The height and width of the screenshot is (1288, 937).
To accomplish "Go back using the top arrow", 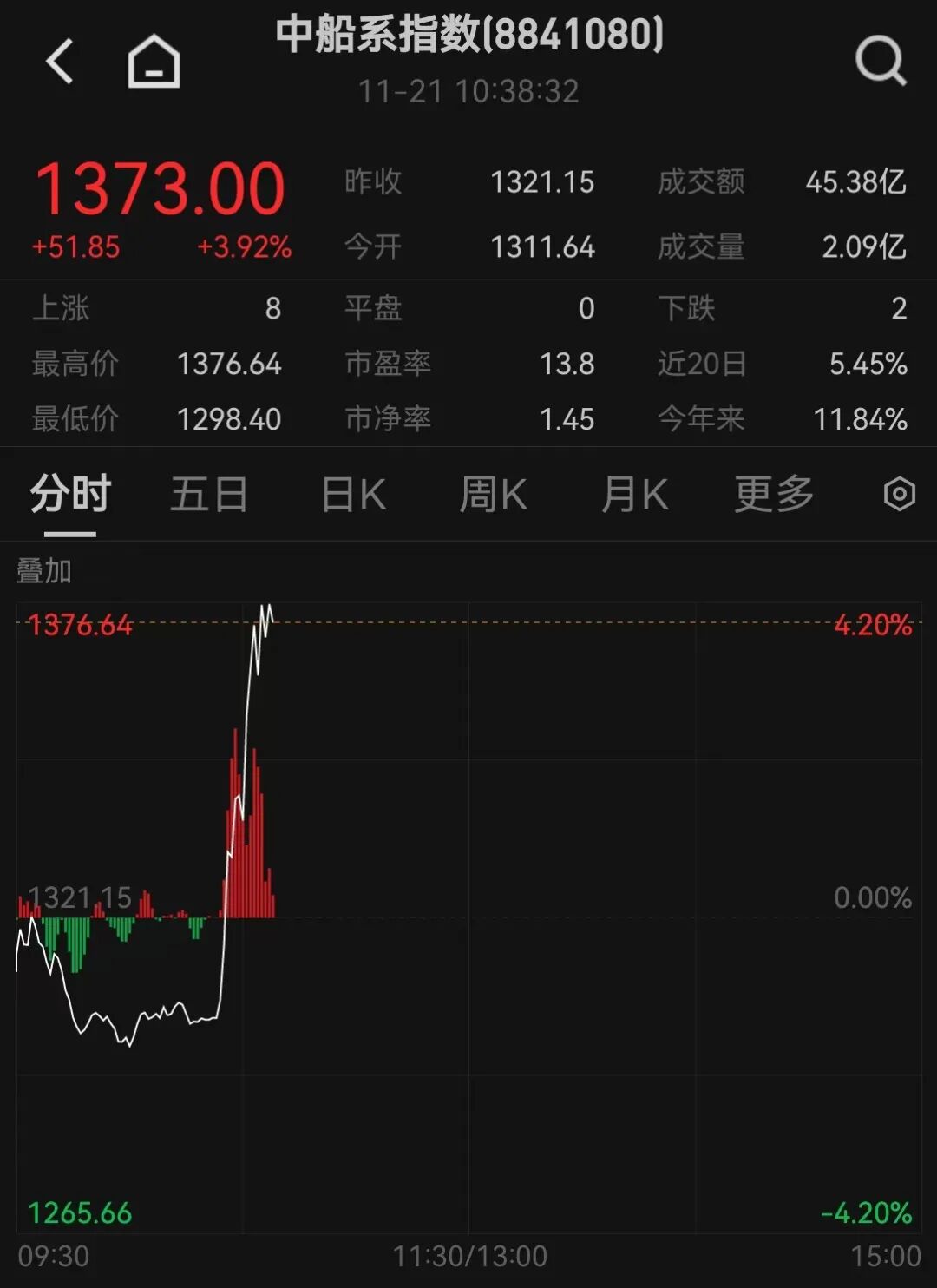I will click(x=60, y=62).
